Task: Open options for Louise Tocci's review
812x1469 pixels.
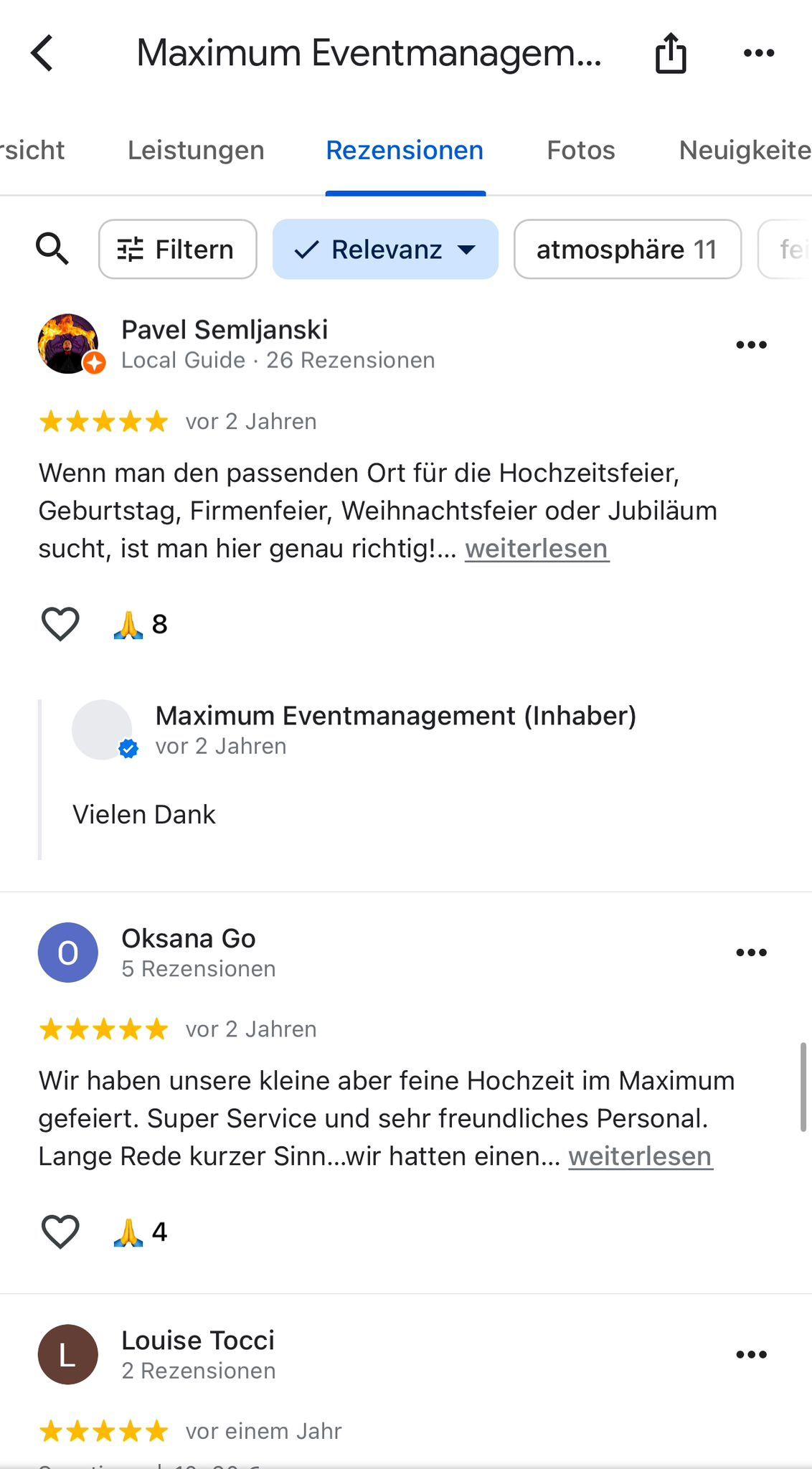Action: click(x=751, y=1354)
